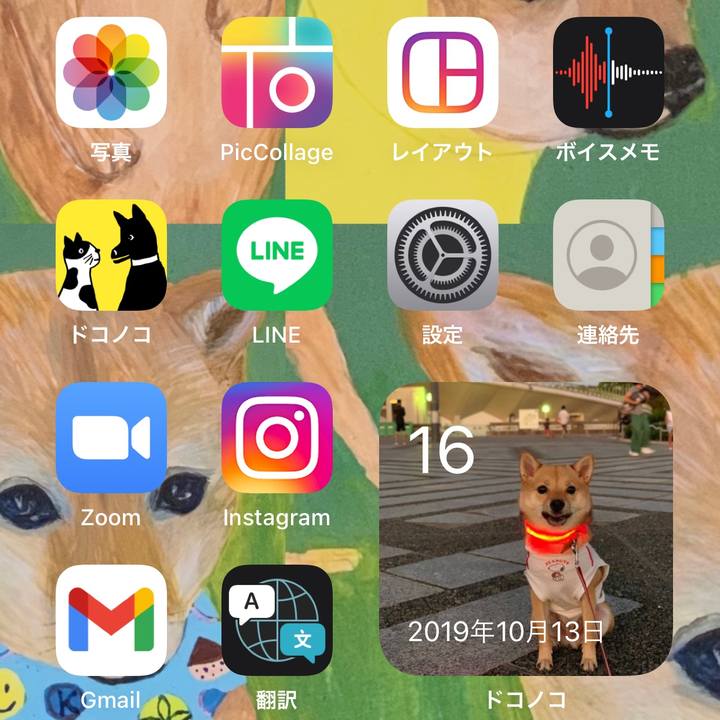Screen dimensions: 720x720
Task: Launch the LINE messaging app
Action: [277, 255]
